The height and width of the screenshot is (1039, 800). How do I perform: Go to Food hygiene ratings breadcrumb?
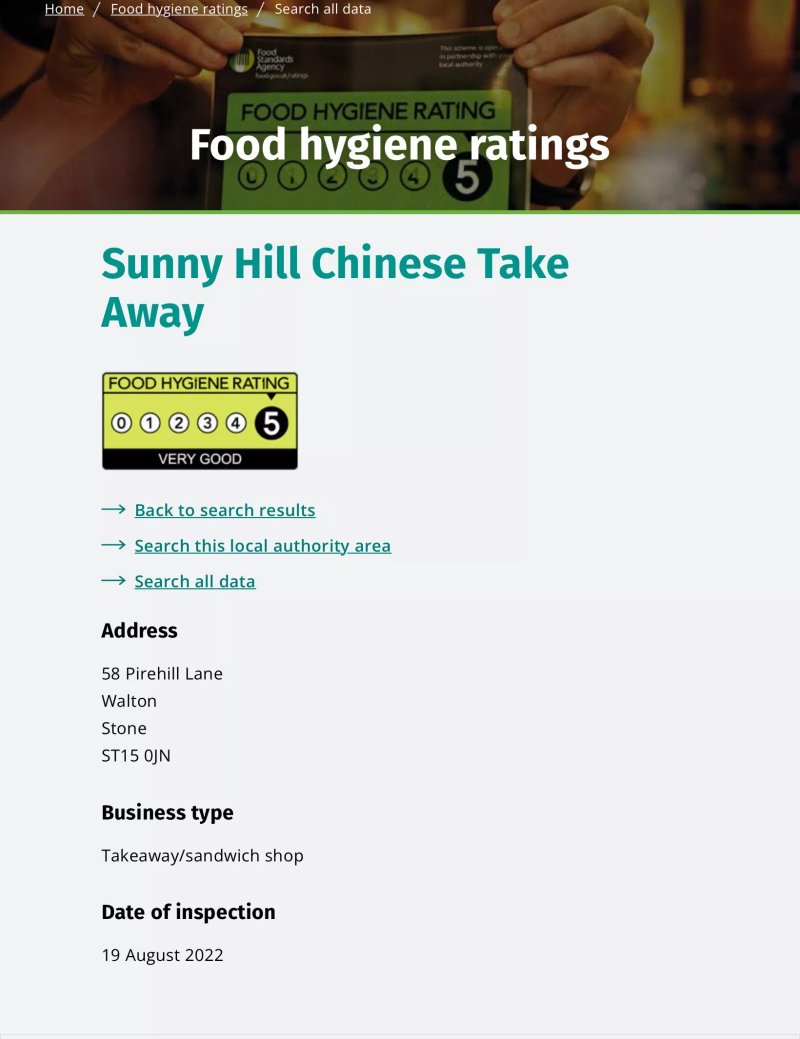click(x=179, y=9)
